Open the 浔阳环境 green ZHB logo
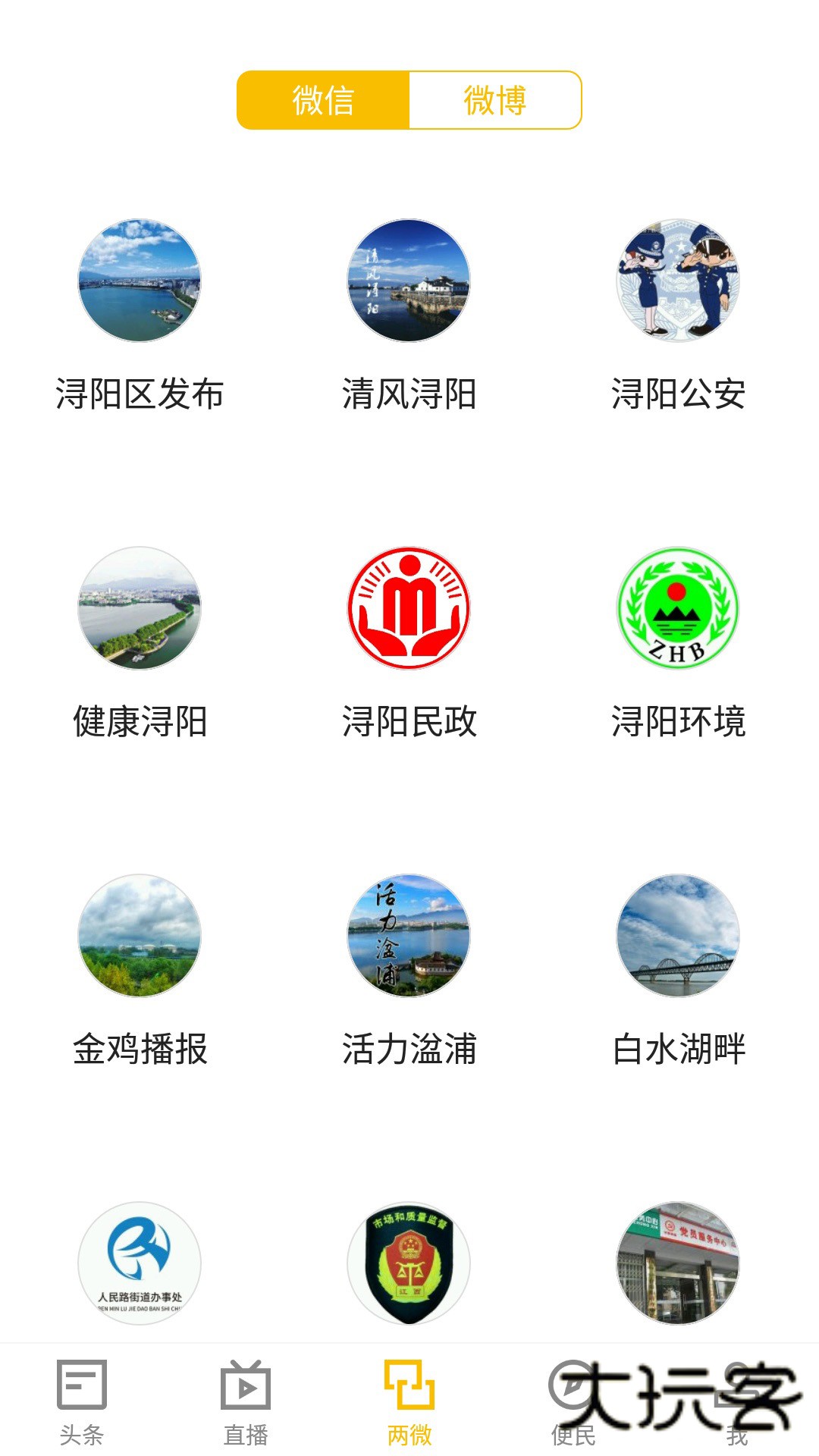Screen dimensions: 819x1456 point(680,607)
